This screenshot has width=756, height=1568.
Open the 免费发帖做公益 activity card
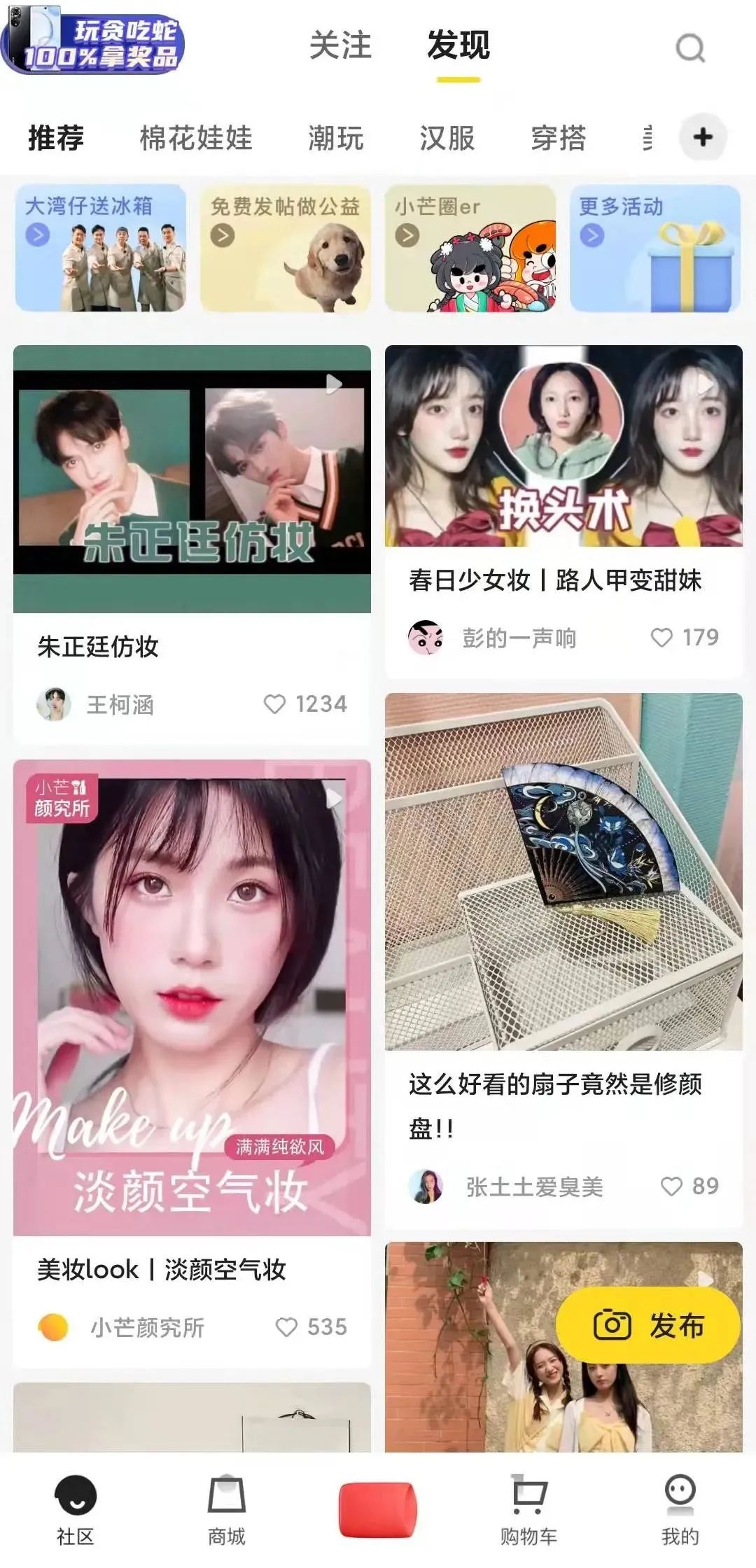click(286, 248)
